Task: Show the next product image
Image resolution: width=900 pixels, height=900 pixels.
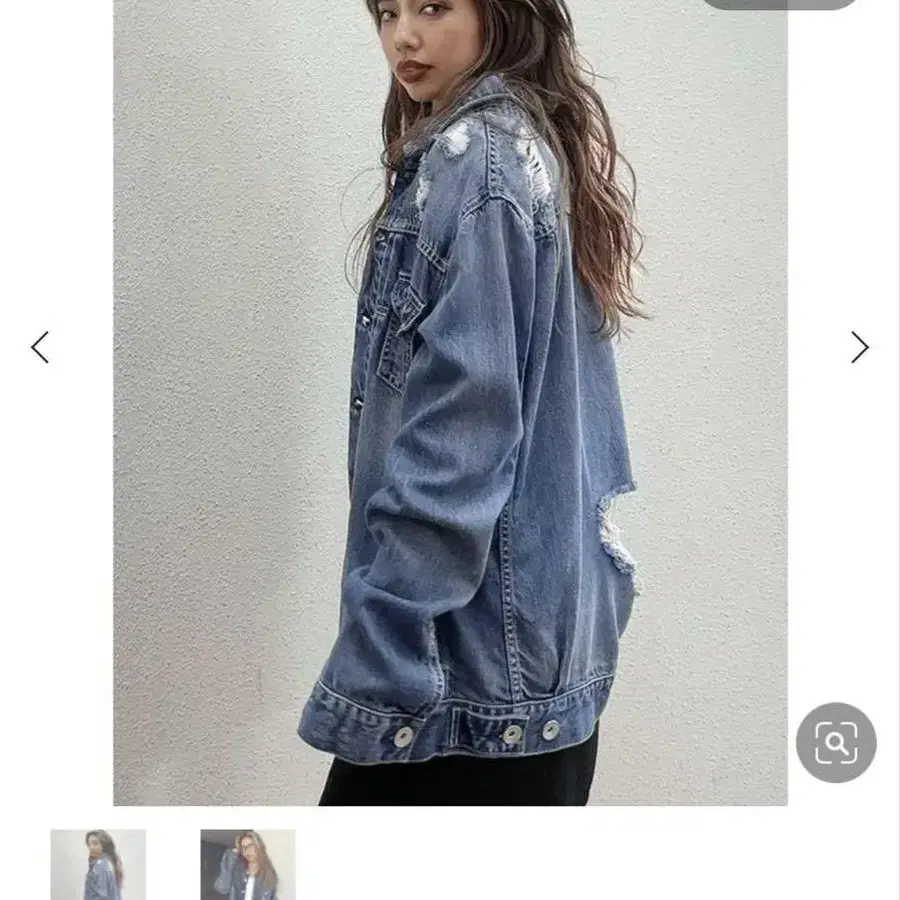Action: click(x=859, y=347)
